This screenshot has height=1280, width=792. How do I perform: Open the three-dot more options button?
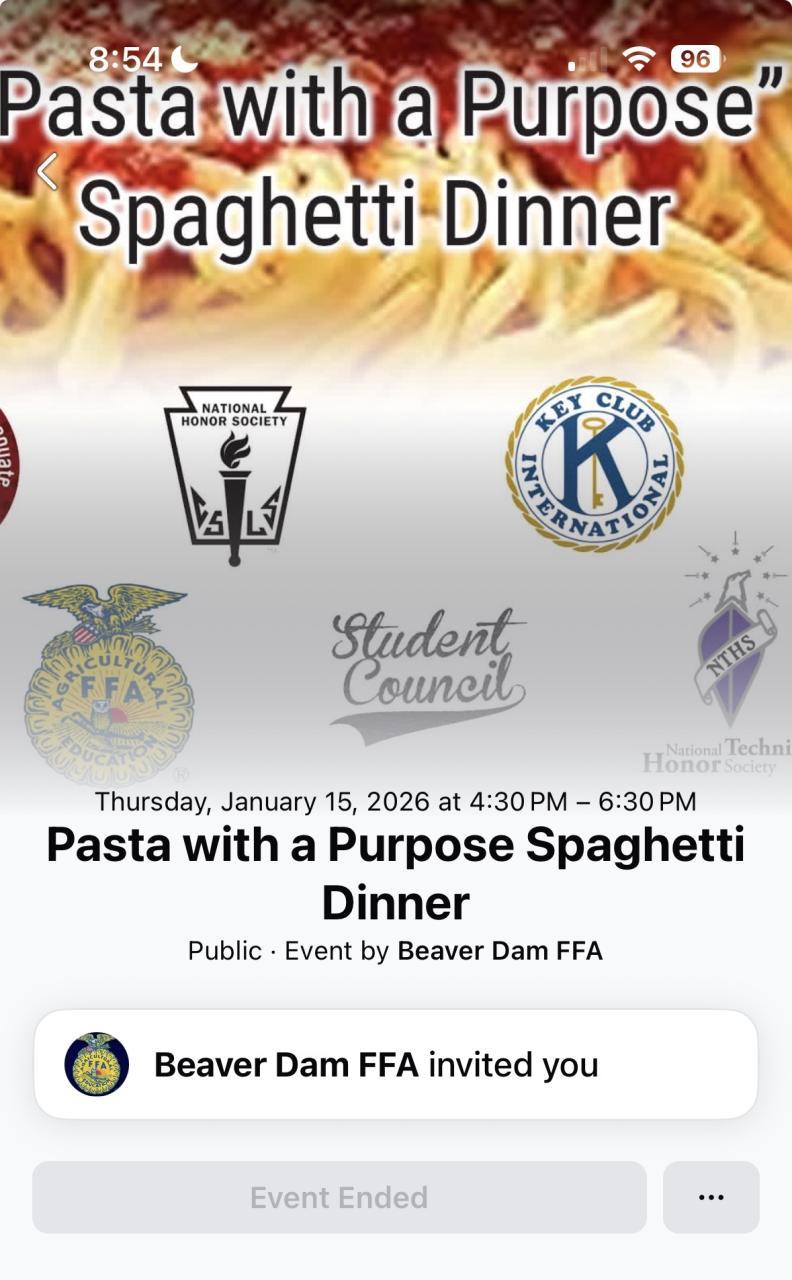point(711,1197)
